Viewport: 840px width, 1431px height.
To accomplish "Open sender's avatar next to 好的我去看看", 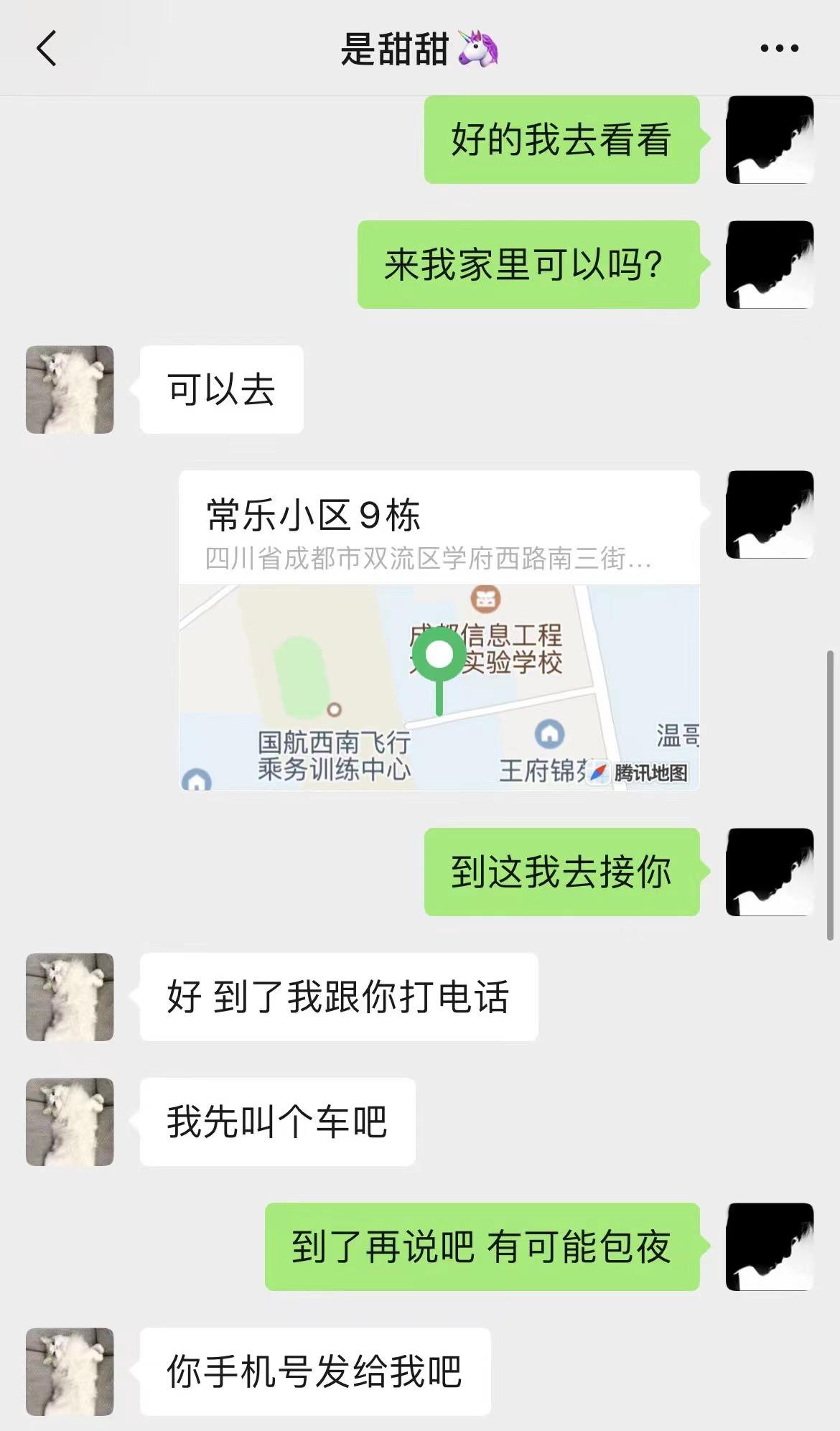I will (x=769, y=139).
